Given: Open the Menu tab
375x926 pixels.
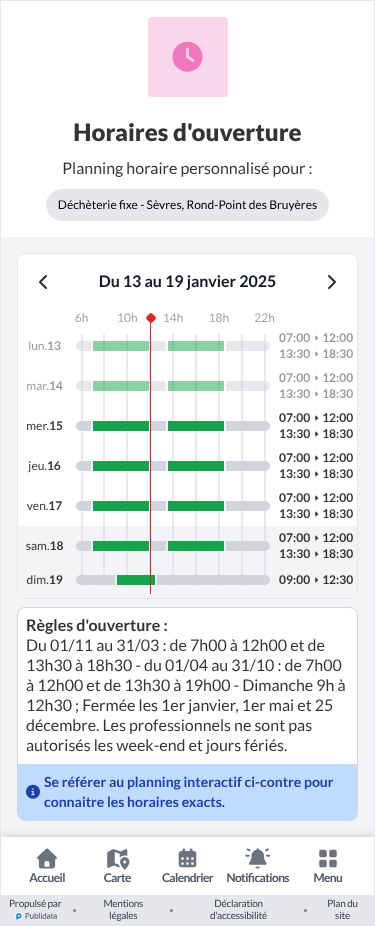Looking at the screenshot, I should pos(328,866).
